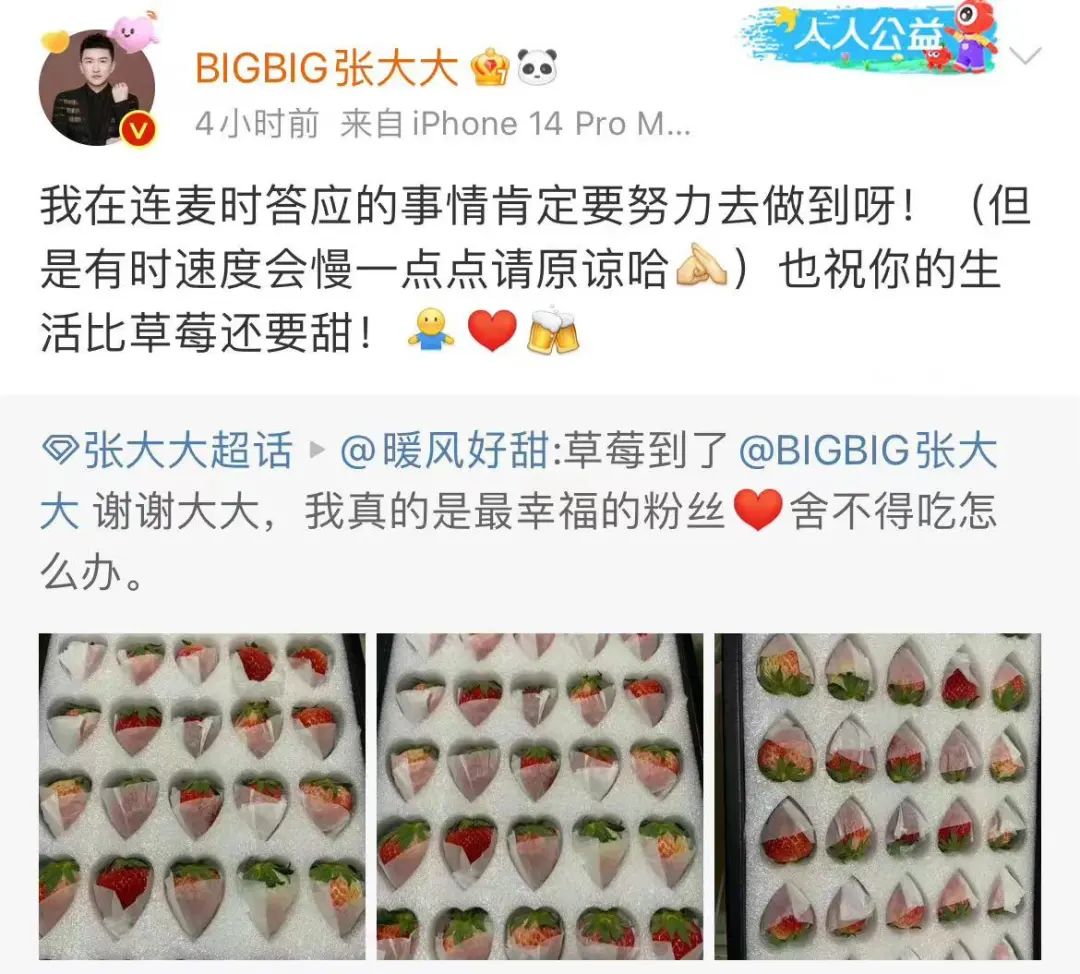Expand the post options chevron
The height and width of the screenshot is (974, 1080).
pyautogui.click(x=1026, y=55)
